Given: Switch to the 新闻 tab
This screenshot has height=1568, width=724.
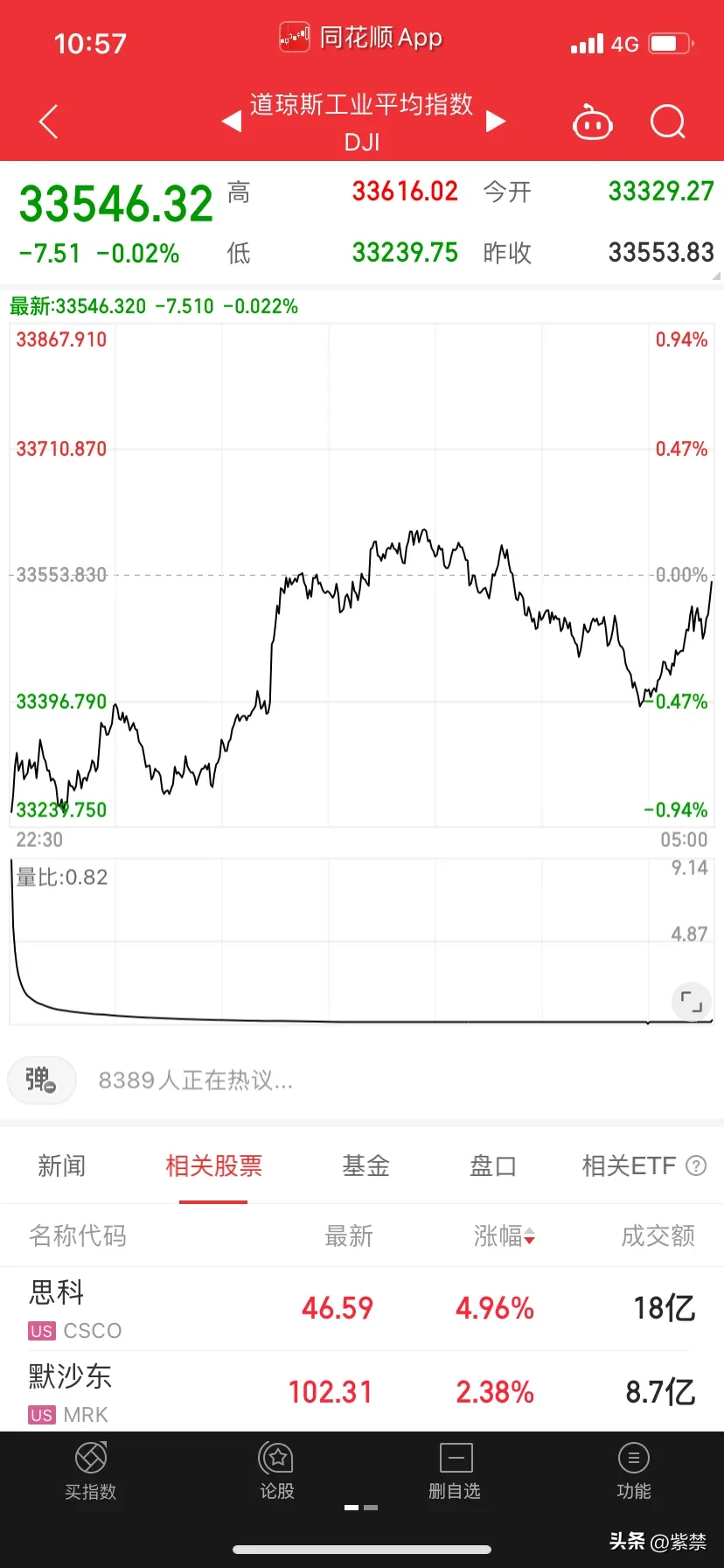Looking at the screenshot, I should tap(62, 1165).
